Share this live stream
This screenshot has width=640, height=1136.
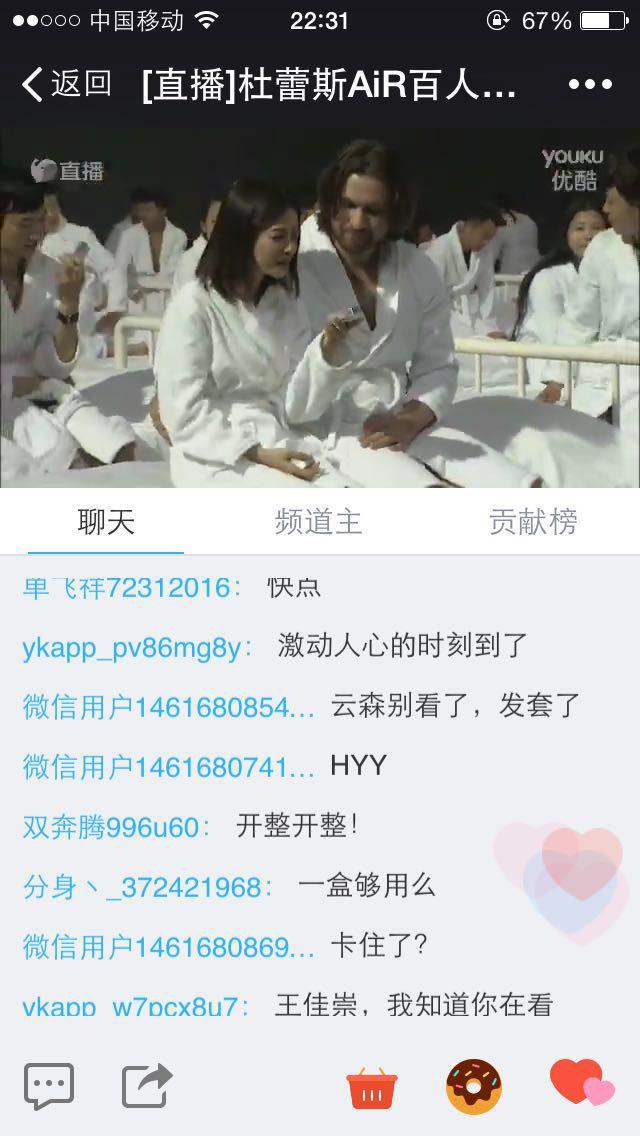point(147,1086)
